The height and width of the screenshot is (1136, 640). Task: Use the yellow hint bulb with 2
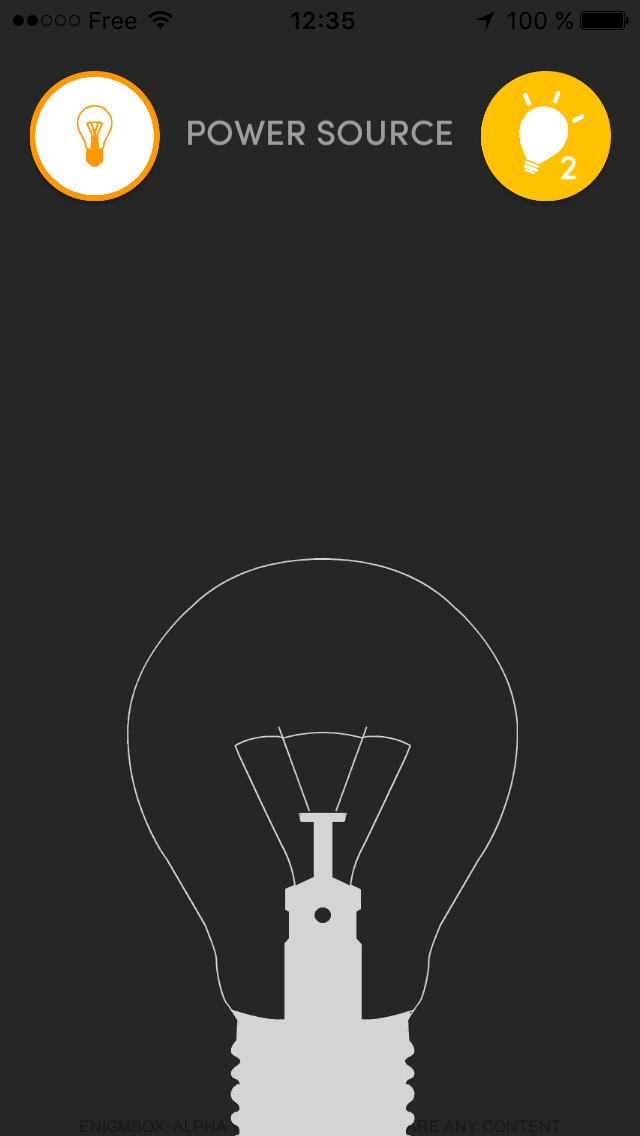click(x=546, y=136)
